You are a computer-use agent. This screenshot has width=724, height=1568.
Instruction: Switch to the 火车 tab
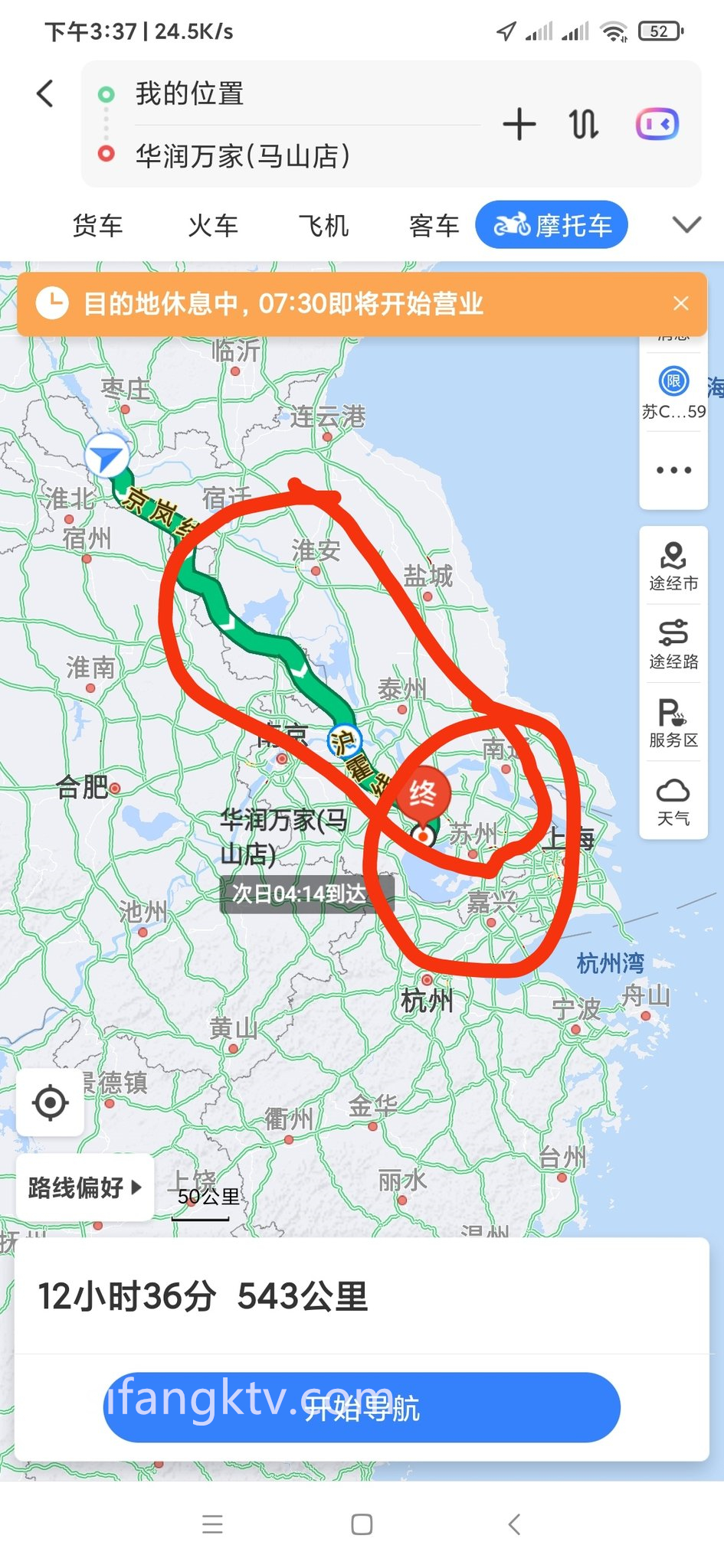[x=213, y=226]
